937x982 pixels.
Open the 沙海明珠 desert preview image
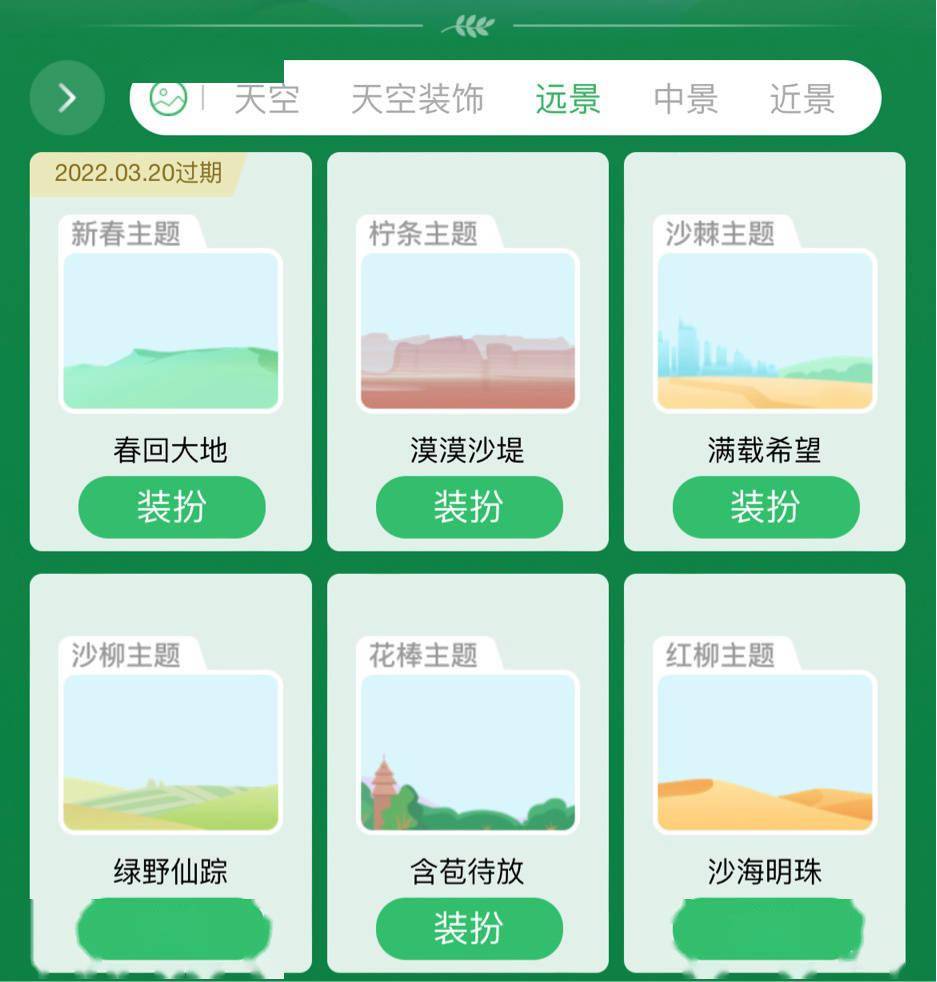(765, 752)
